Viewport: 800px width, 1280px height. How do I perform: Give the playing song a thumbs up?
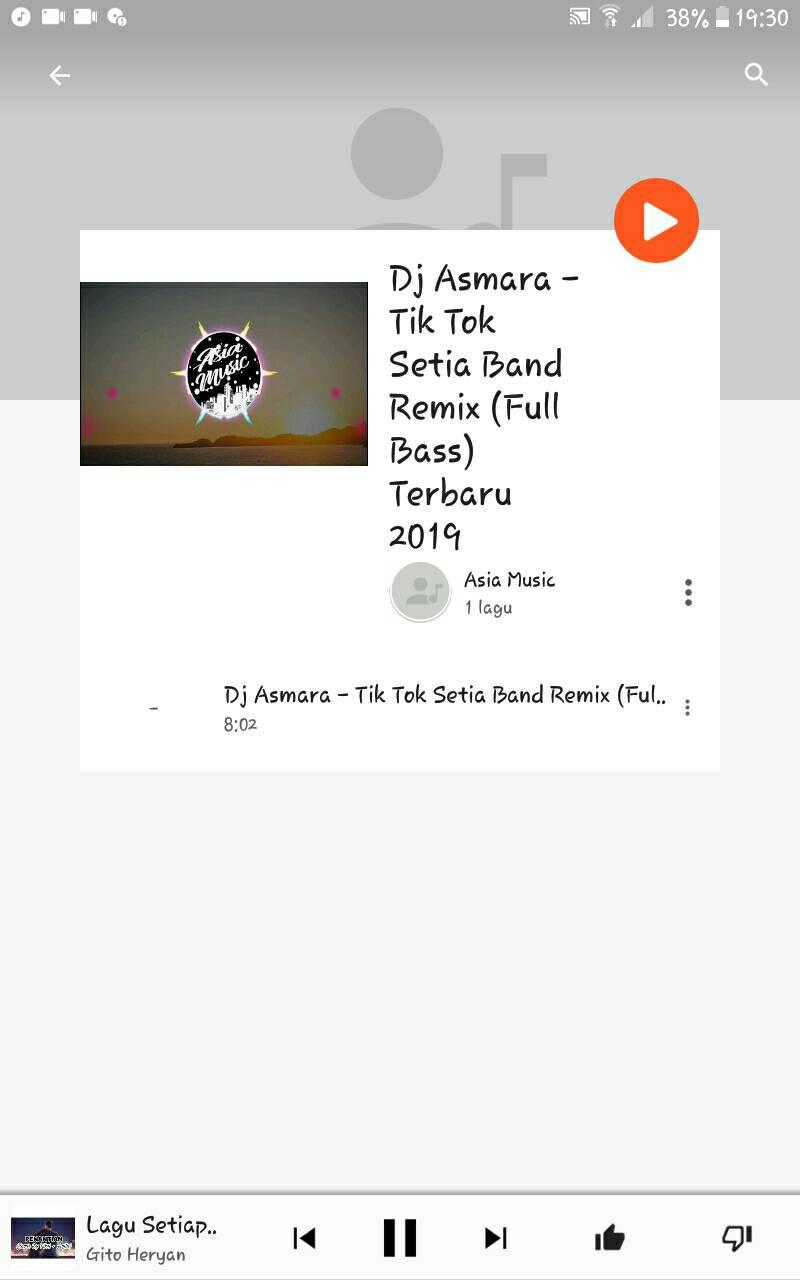(x=609, y=1238)
